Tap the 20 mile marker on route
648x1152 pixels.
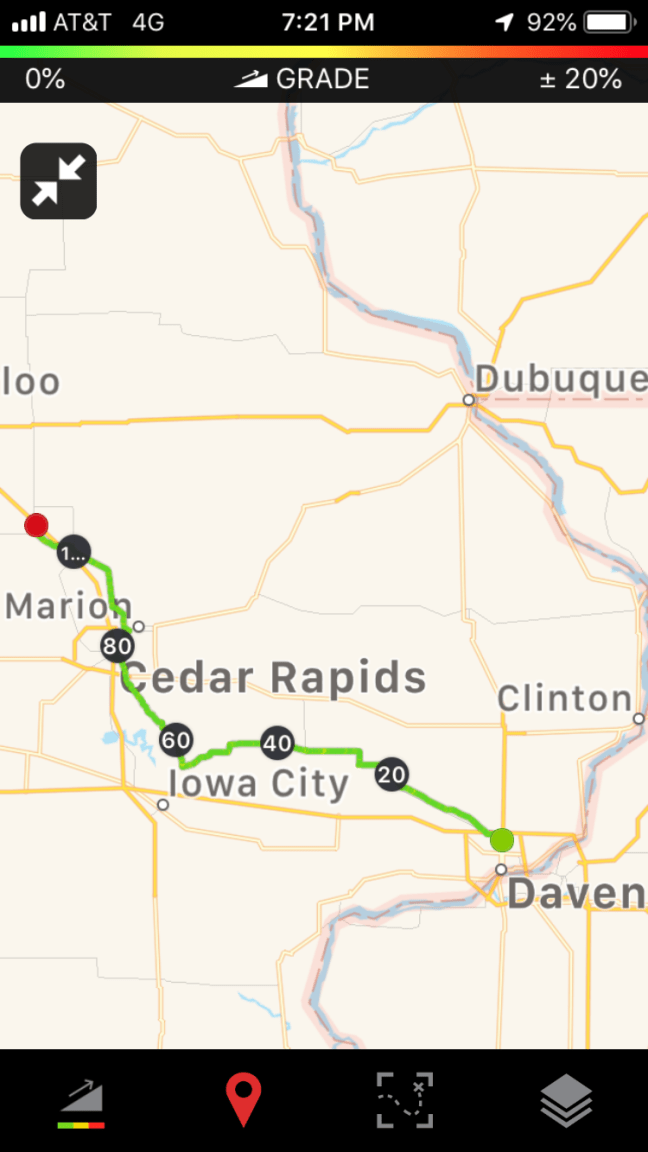(392, 774)
